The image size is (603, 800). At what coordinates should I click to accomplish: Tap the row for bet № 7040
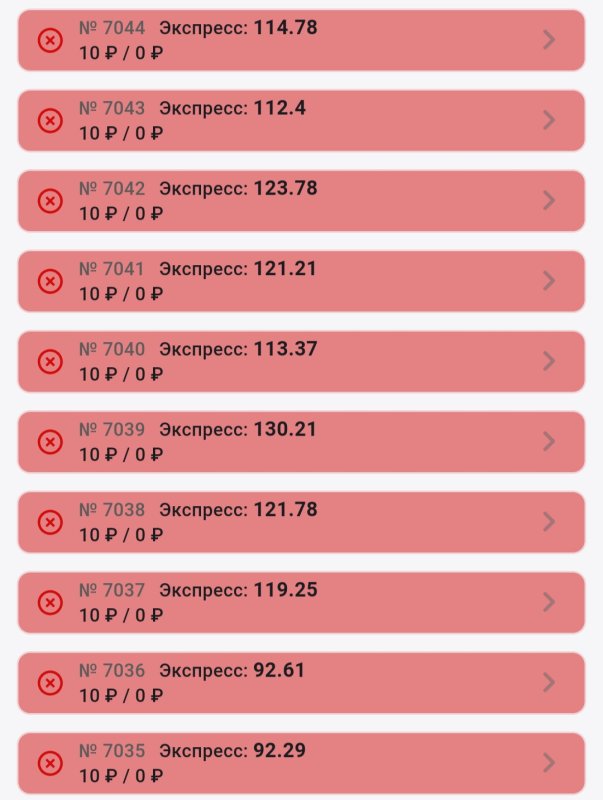(x=300, y=361)
